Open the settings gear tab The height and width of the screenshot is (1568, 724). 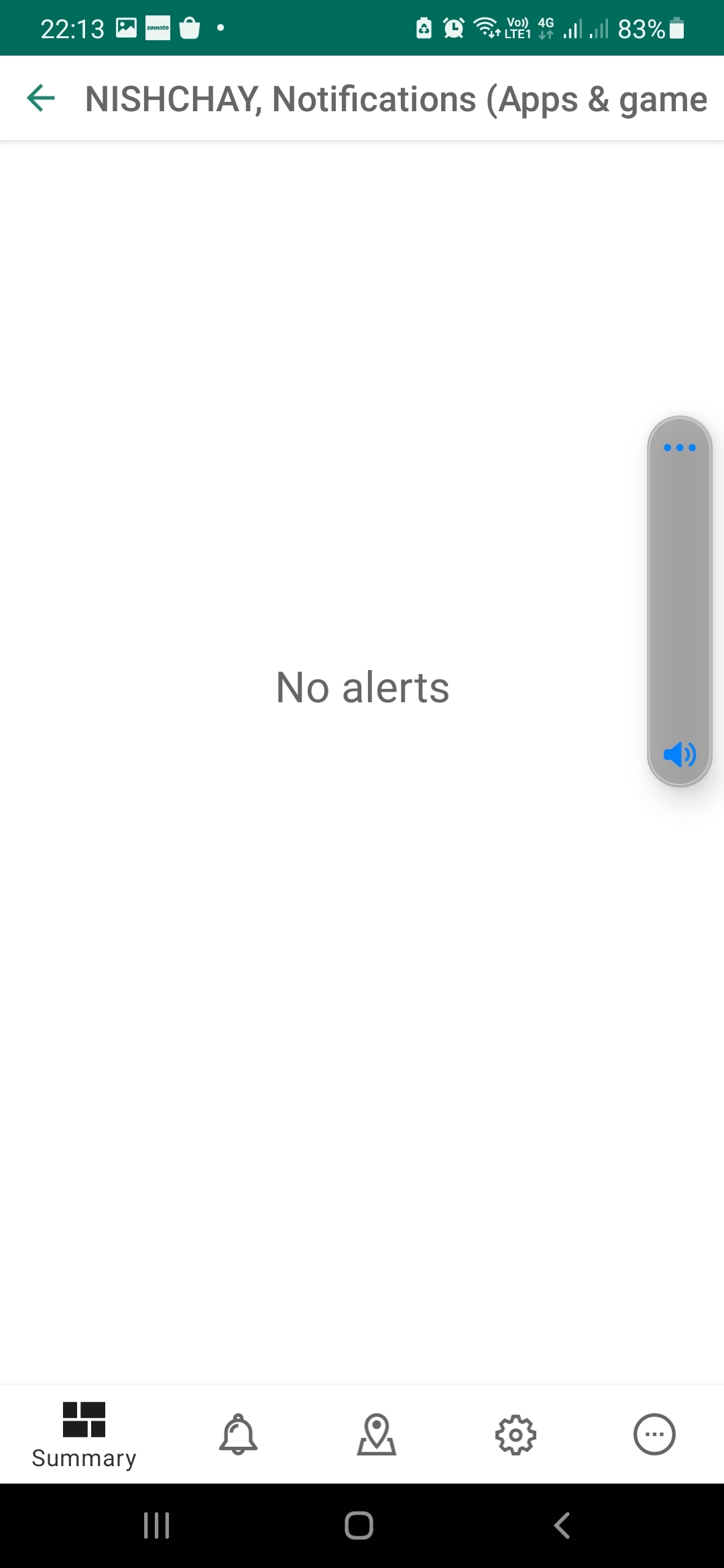(516, 1434)
